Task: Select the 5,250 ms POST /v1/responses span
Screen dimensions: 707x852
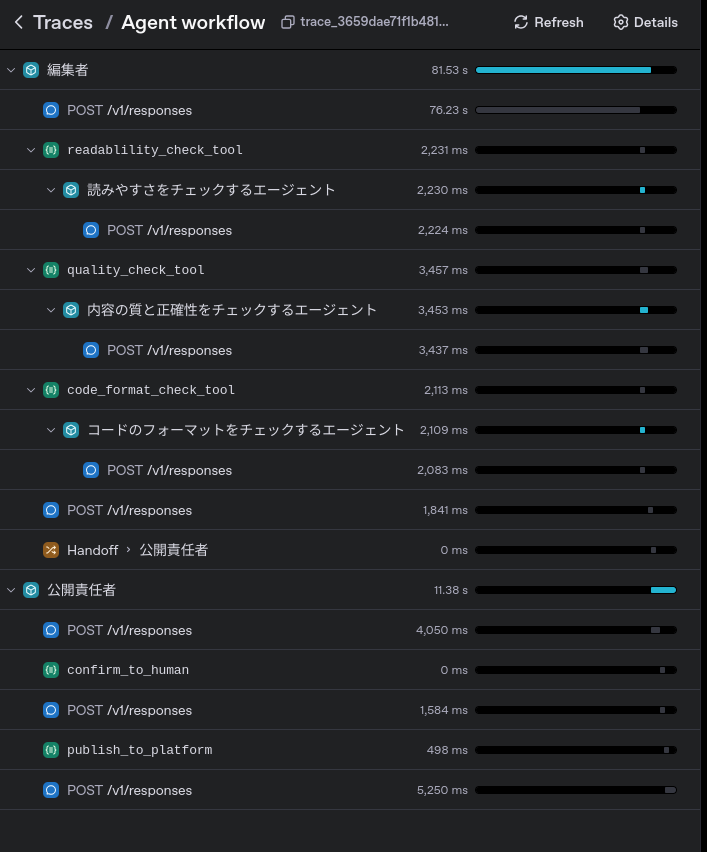Action: tap(129, 790)
